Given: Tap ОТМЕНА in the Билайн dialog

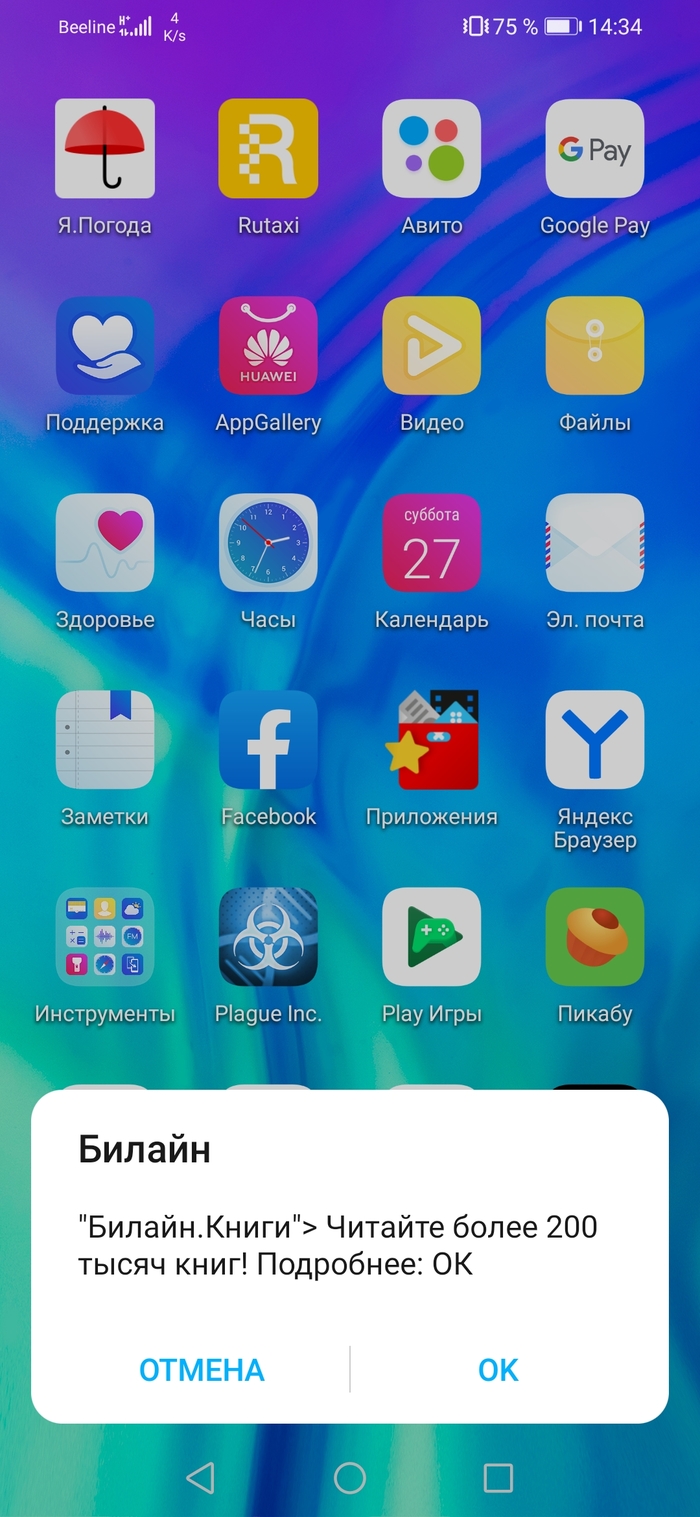Looking at the screenshot, I should pos(201,1369).
